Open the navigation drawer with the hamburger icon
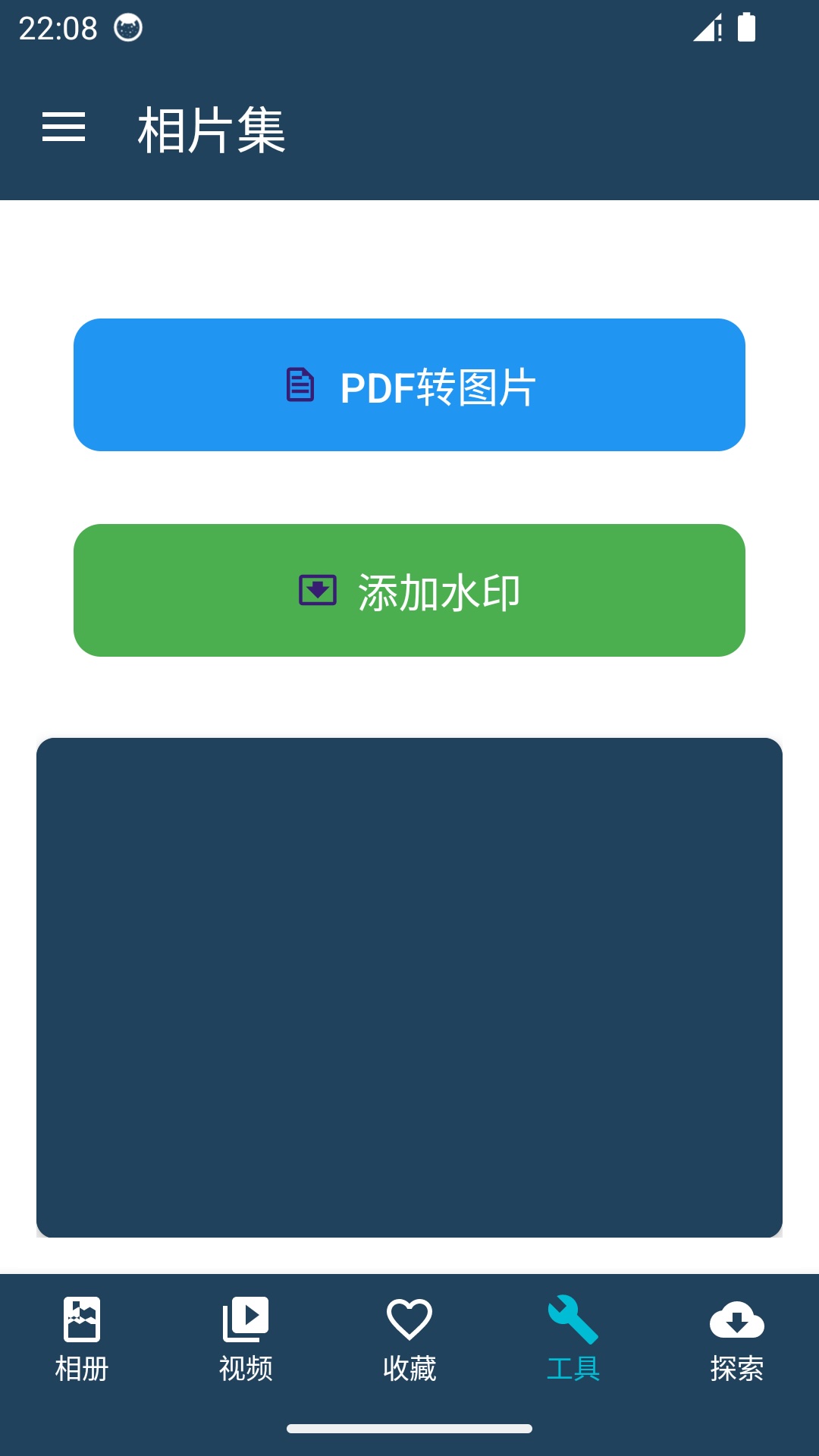 coord(64,129)
